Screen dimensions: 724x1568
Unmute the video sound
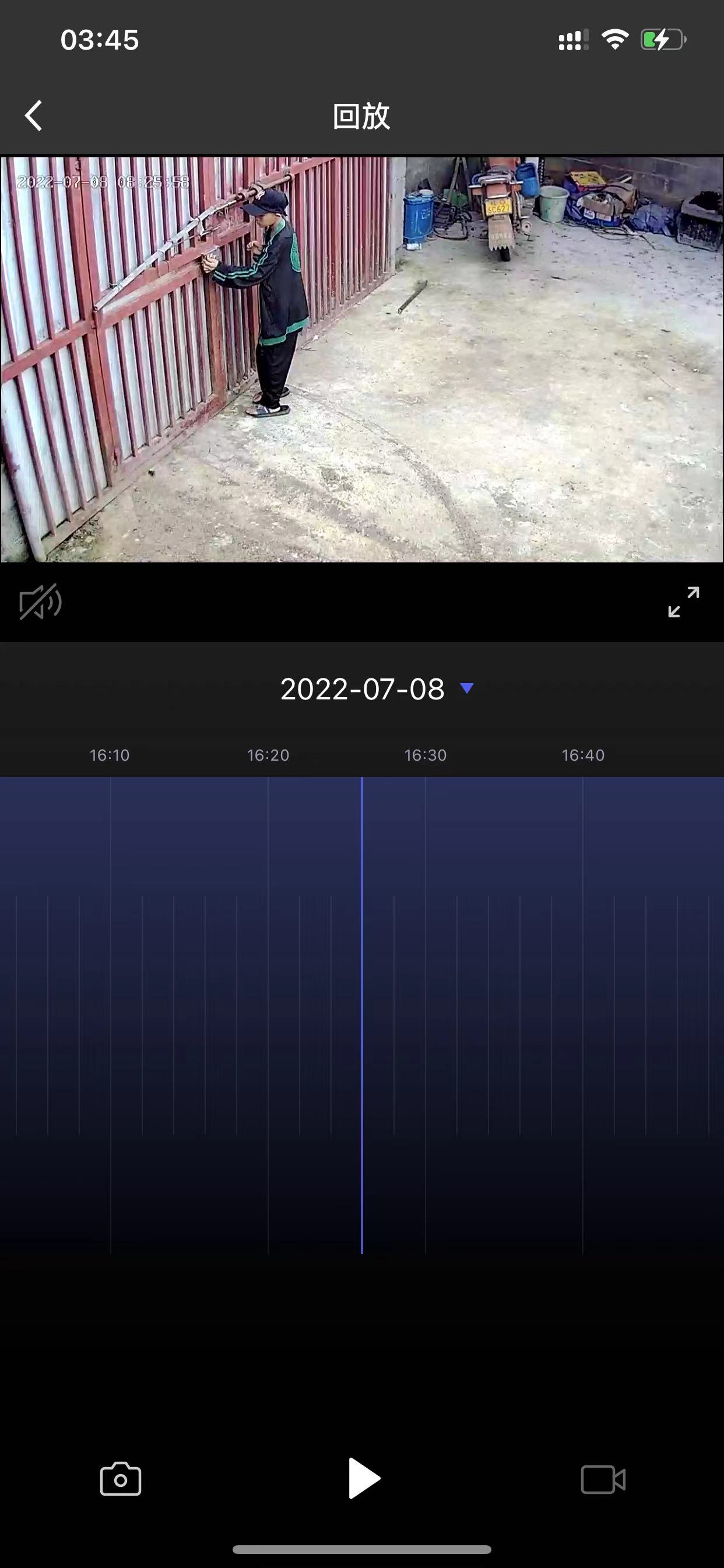40,602
